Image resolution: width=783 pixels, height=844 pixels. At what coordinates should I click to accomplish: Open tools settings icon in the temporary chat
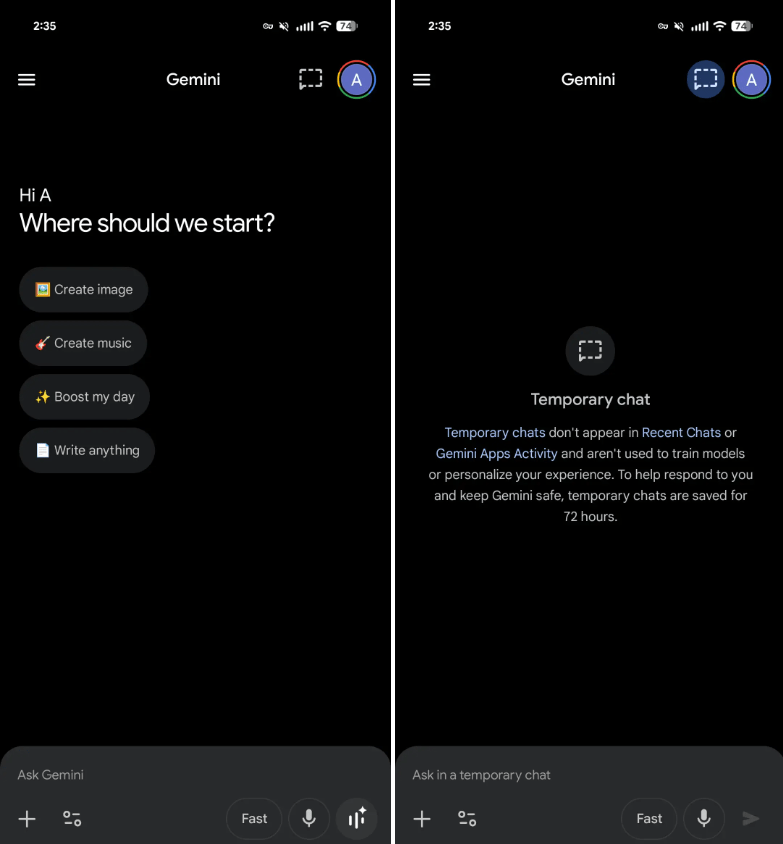coord(467,819)
